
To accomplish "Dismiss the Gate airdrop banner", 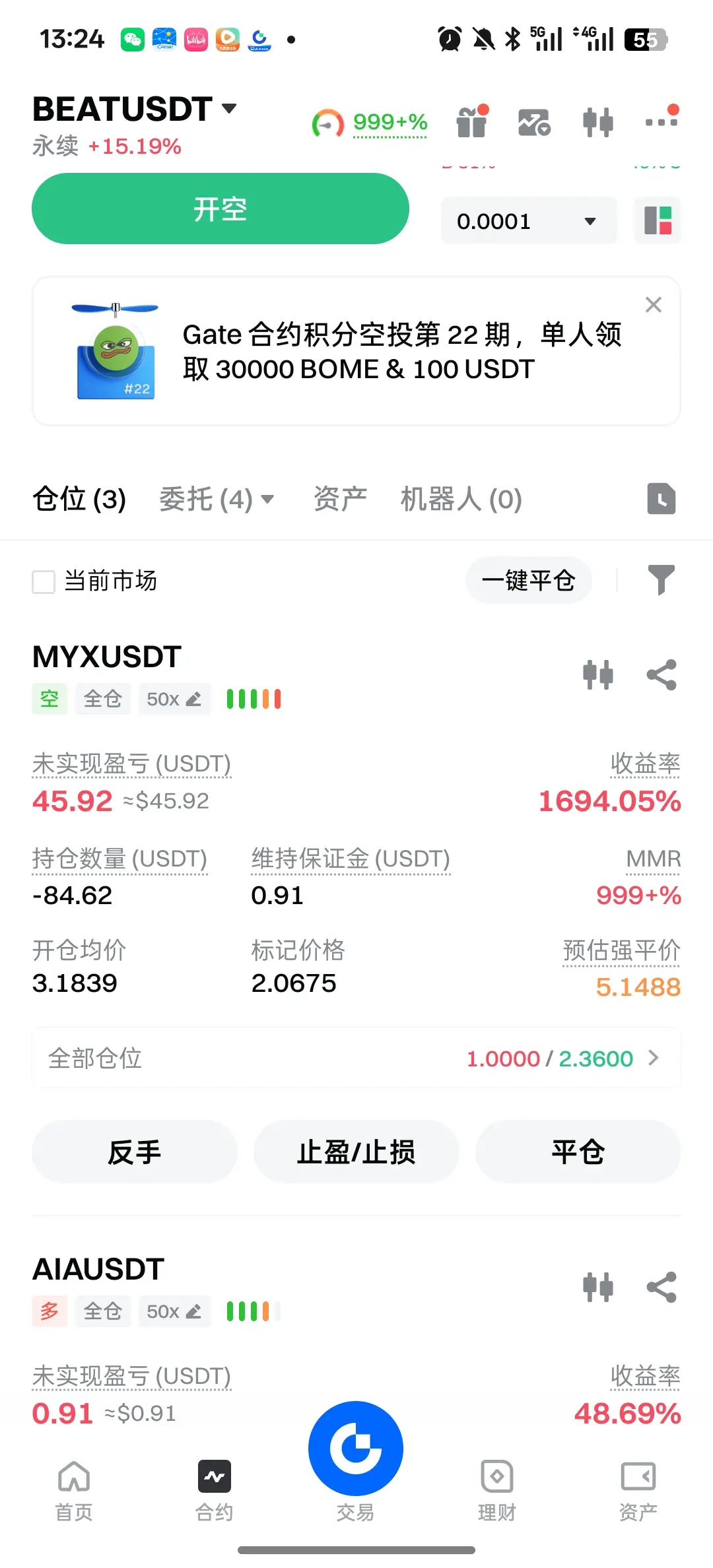I will [x=653, y=305].
